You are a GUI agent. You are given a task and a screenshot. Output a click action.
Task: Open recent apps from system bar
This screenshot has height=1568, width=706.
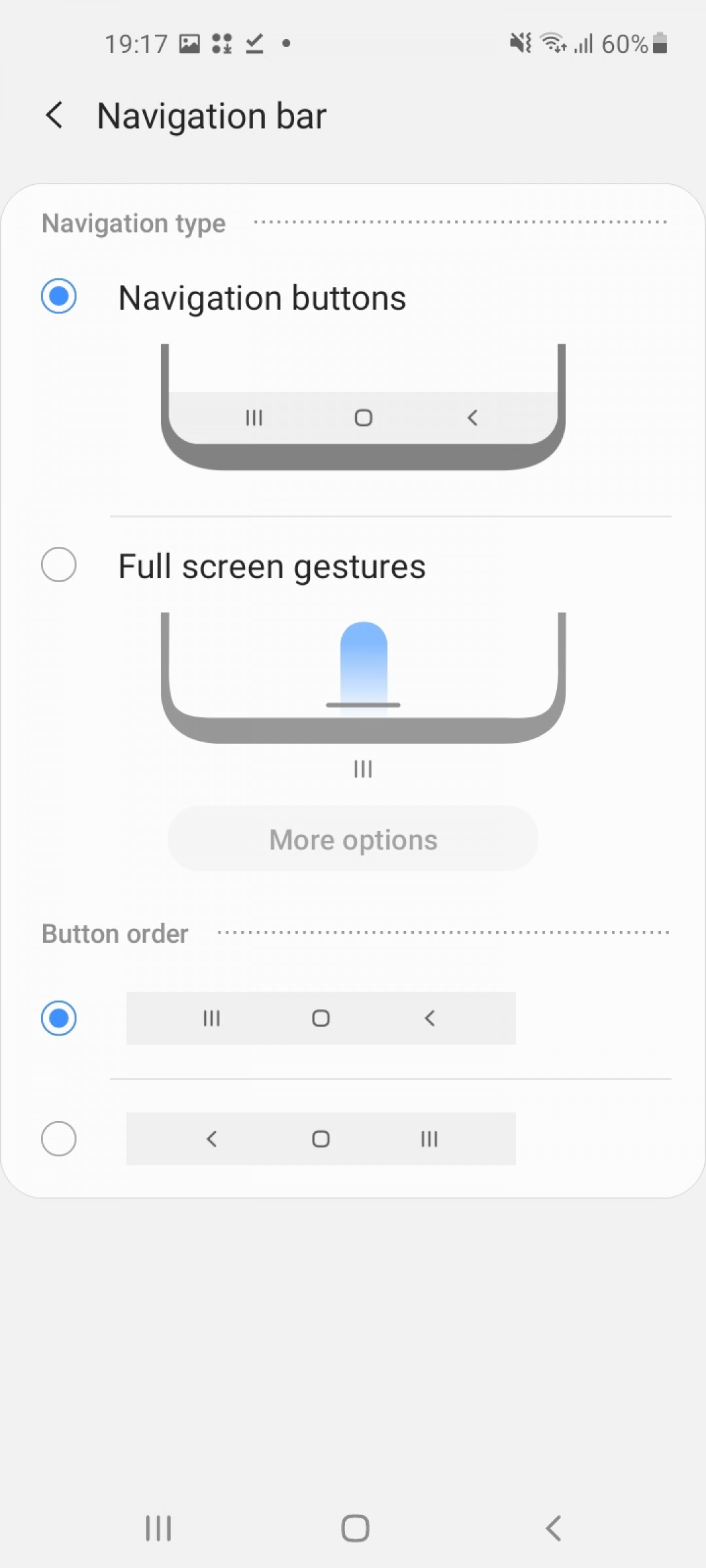coord(158,1528)
